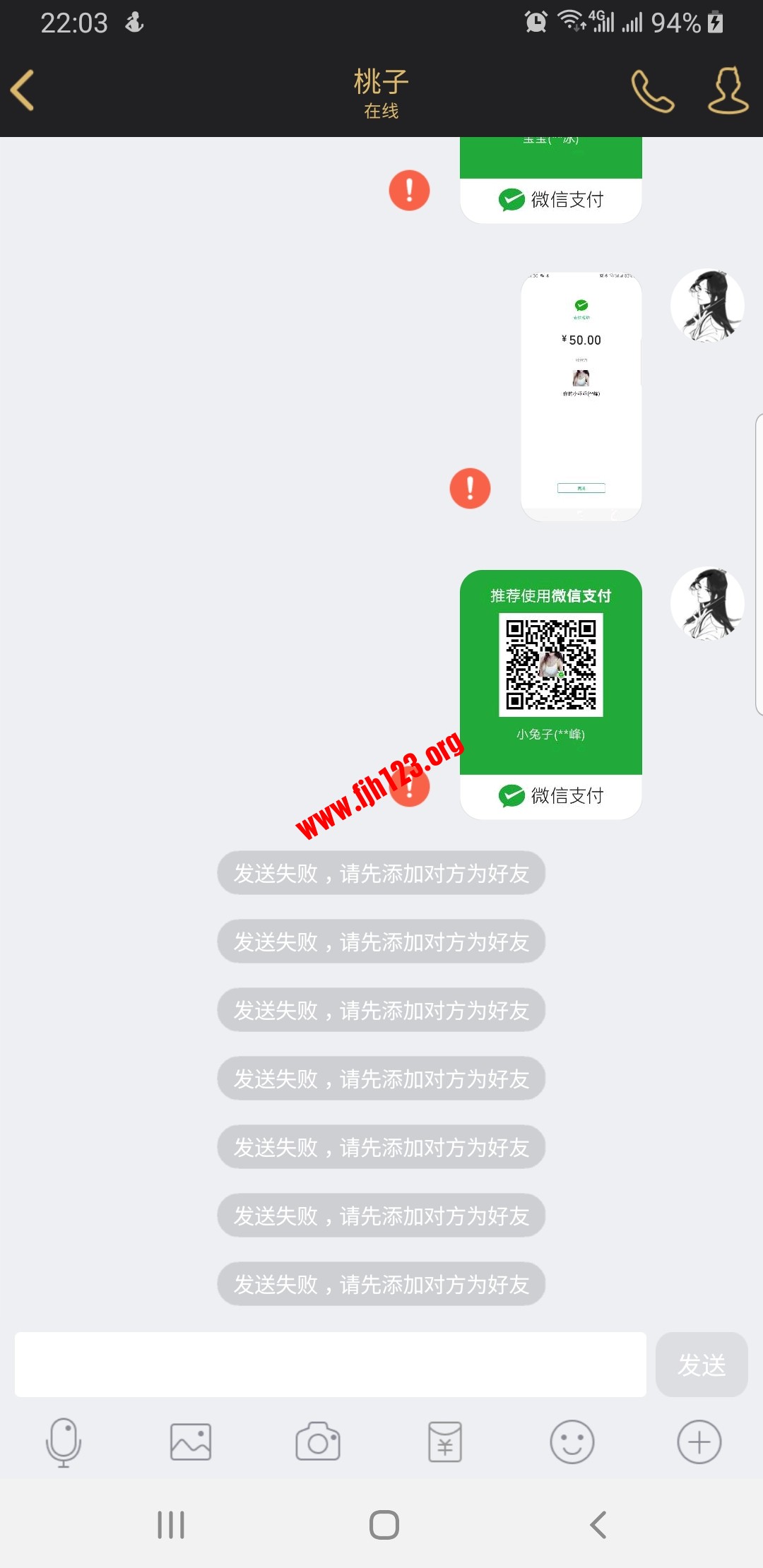This screenshot has height=1568, width=763.
Task: Focus the message text input field
Action: point(330,1365)
